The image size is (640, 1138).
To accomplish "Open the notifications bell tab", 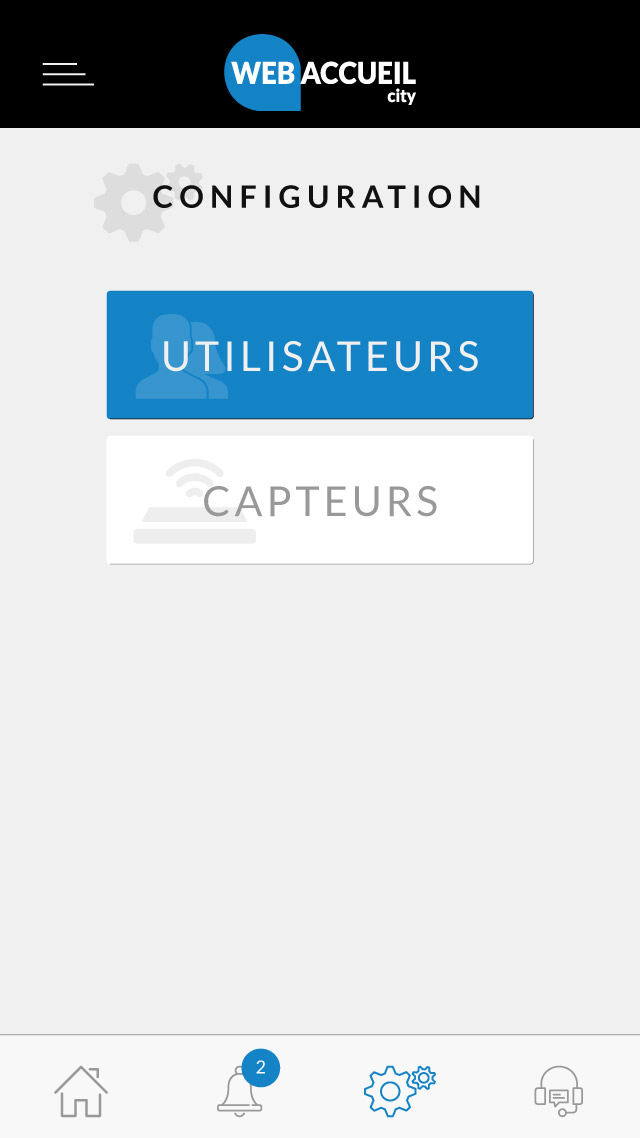I will [x=241, y=1089].
